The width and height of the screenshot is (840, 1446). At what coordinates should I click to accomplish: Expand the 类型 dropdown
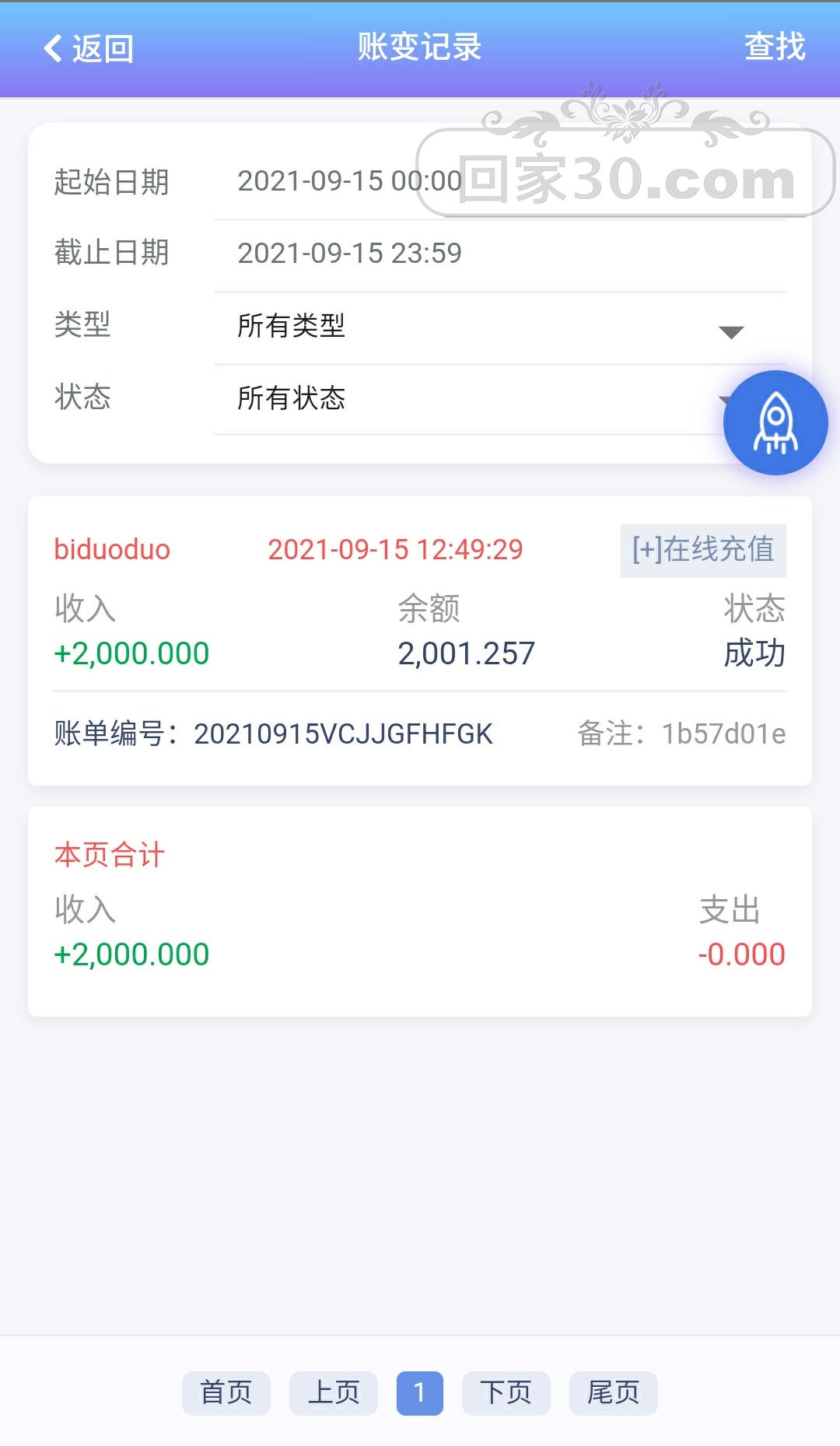498,326
